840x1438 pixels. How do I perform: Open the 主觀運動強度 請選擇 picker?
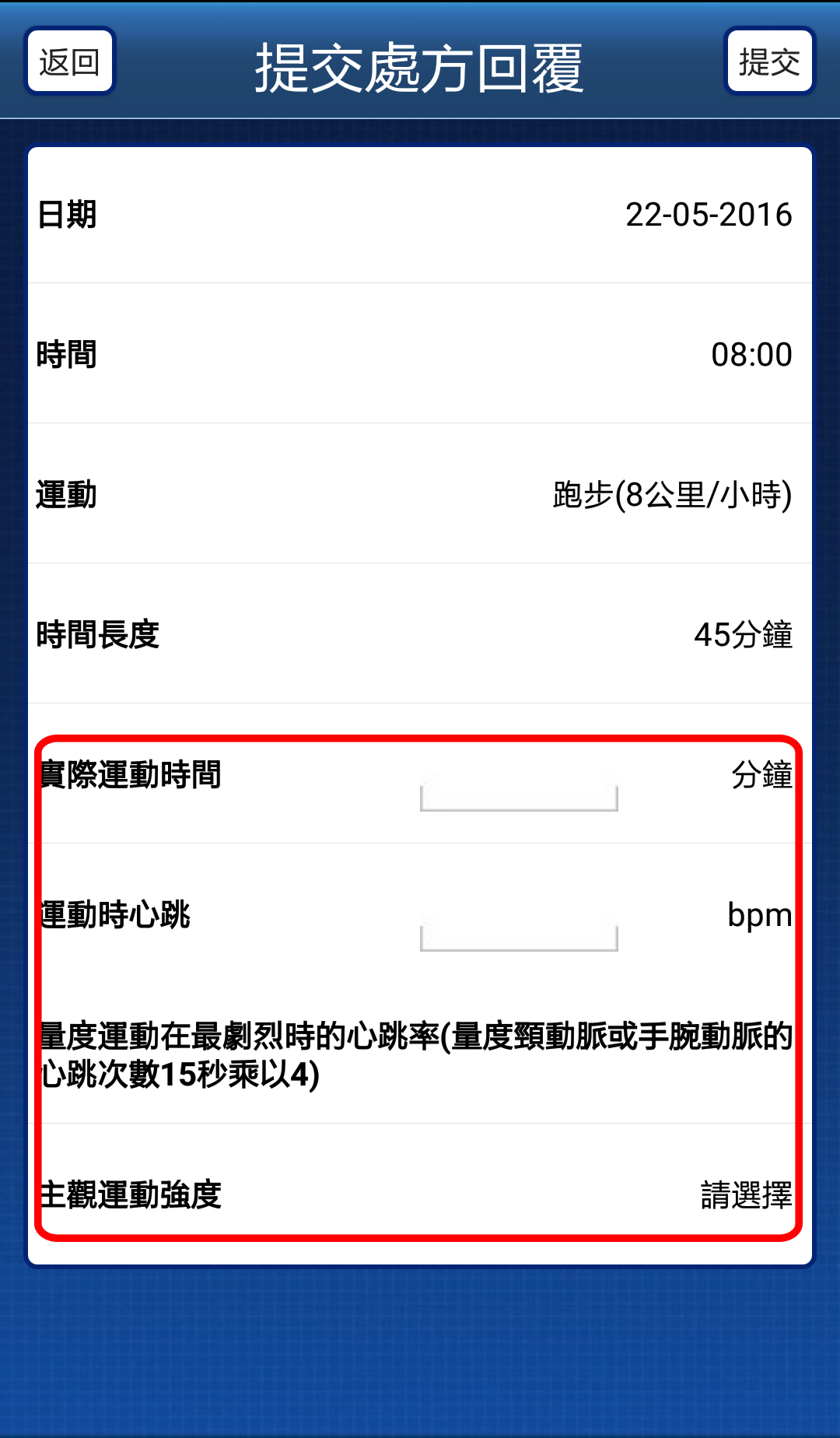tap(745, 1194)
